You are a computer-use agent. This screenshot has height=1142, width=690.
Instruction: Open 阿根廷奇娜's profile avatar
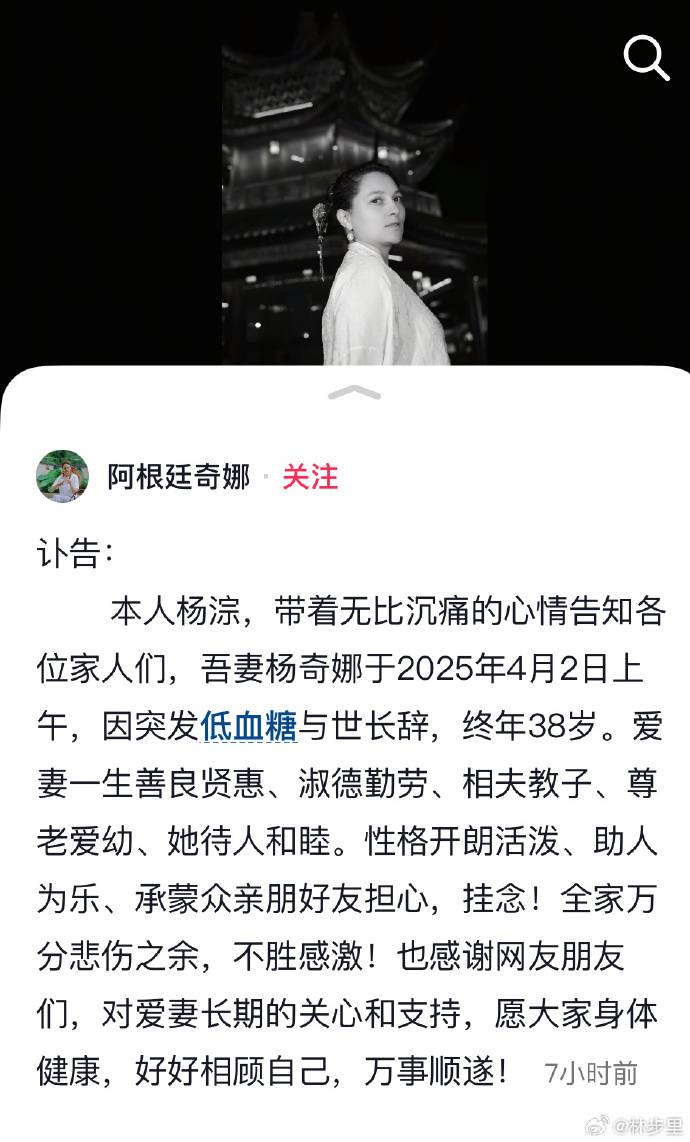(x=63, y=476)
